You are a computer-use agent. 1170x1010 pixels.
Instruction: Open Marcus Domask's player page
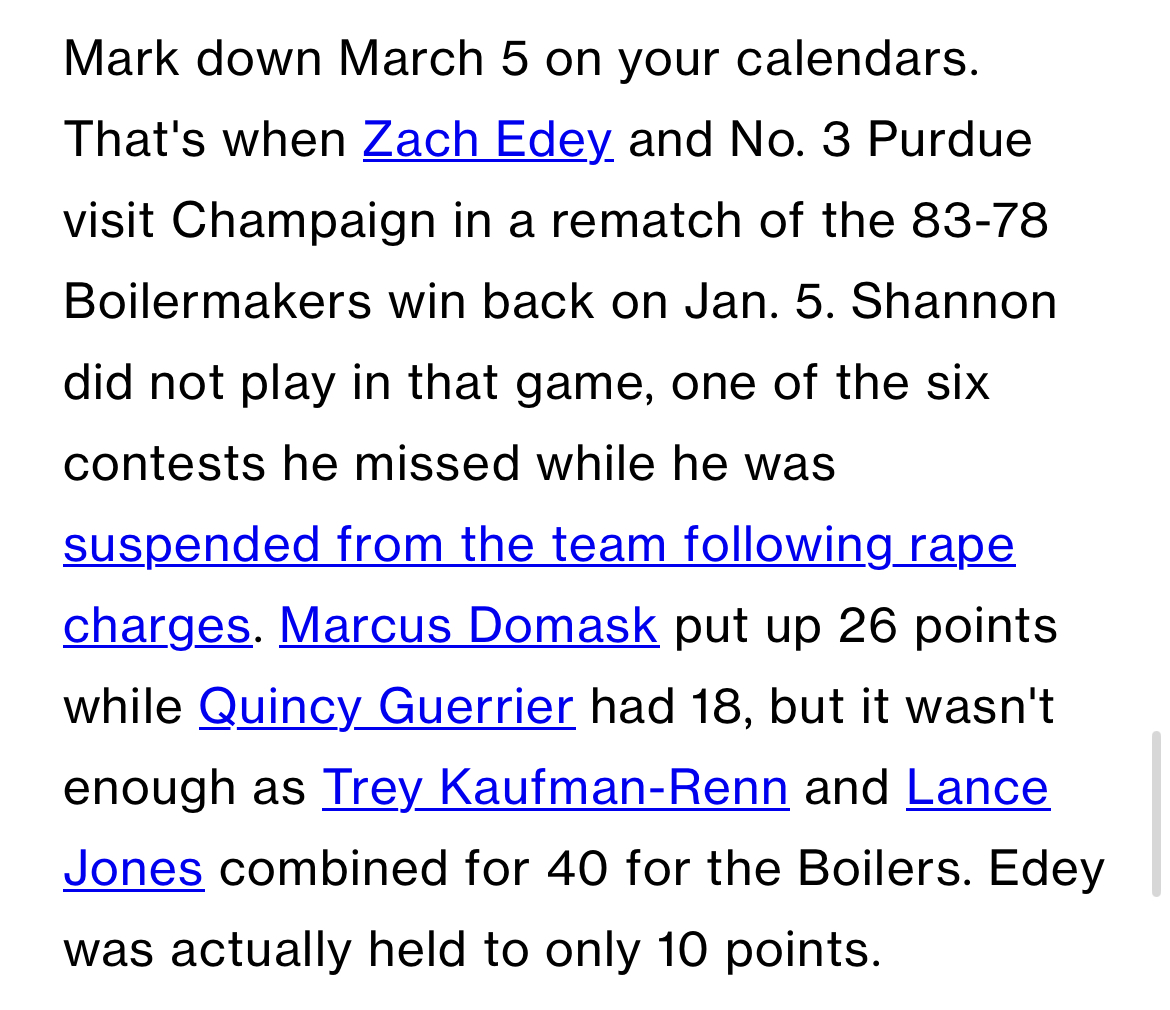[468, 626]
